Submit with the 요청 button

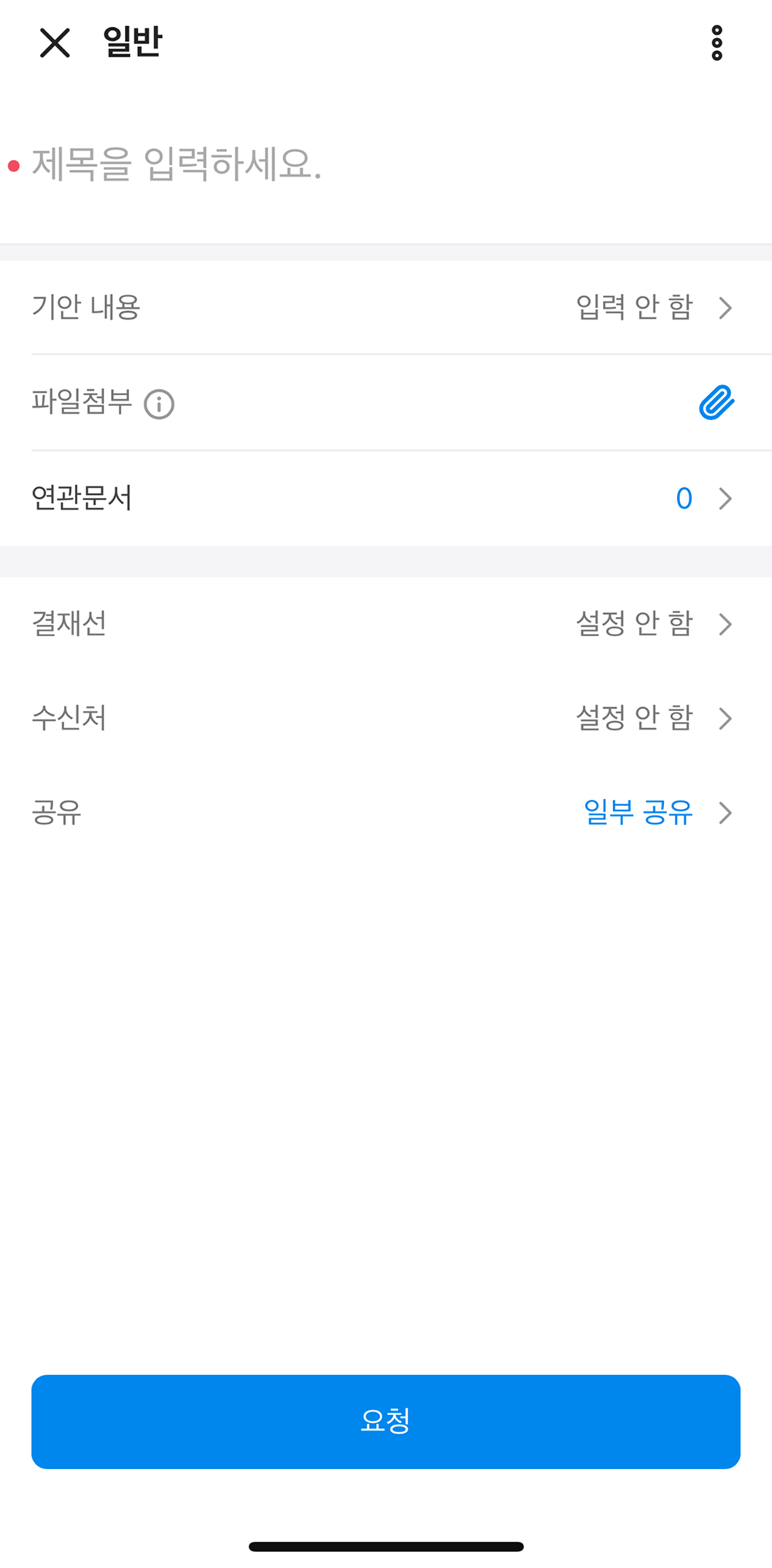pos(386,1421)
